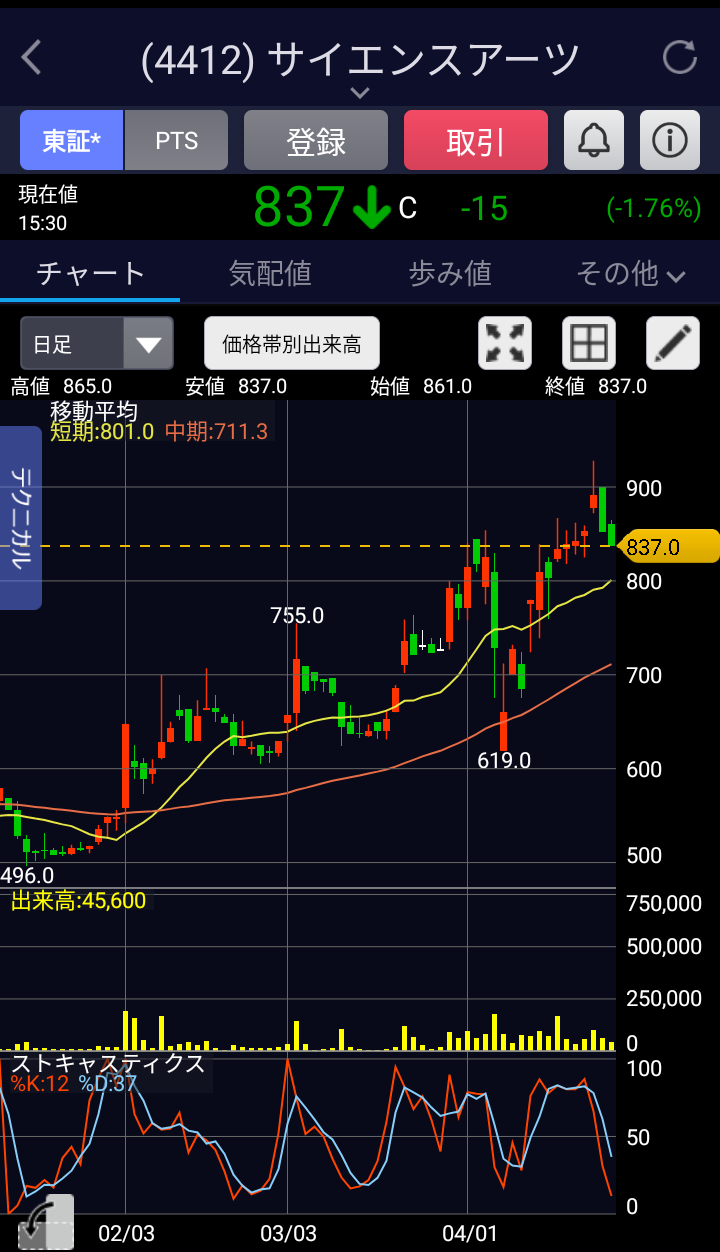Open the multi-chart grid layout

point(589,344)
